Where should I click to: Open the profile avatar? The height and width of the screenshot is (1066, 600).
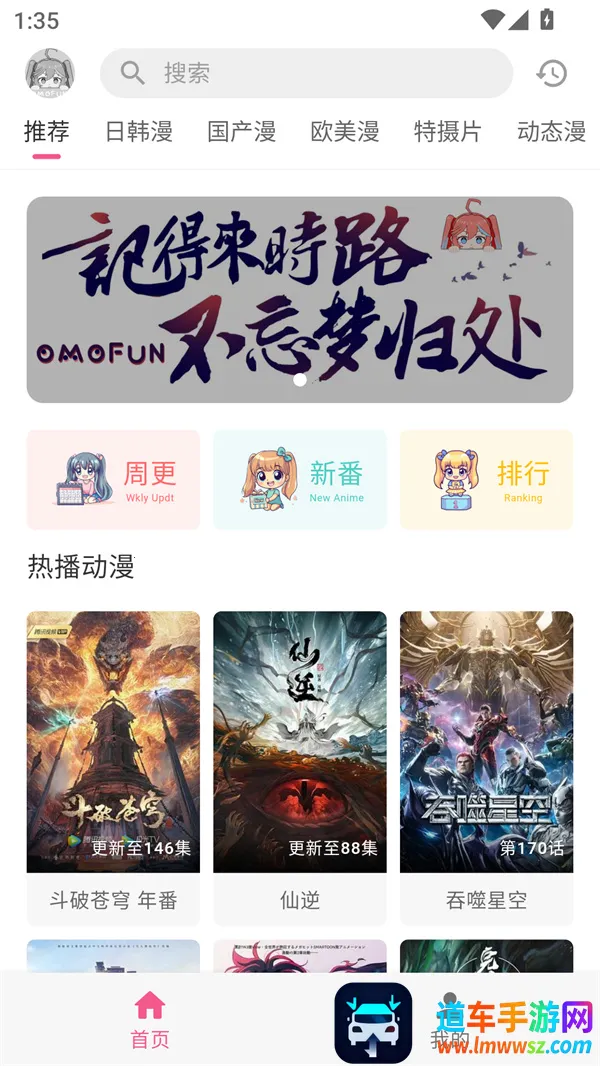tap(49, 73)
